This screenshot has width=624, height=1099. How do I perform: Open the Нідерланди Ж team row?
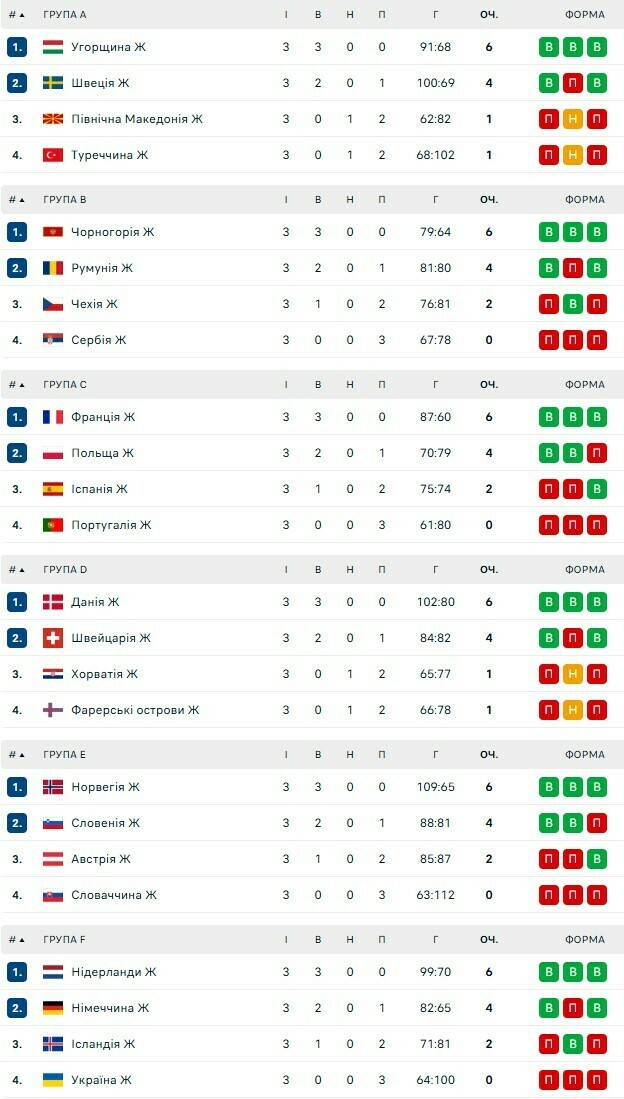[114, 972]
